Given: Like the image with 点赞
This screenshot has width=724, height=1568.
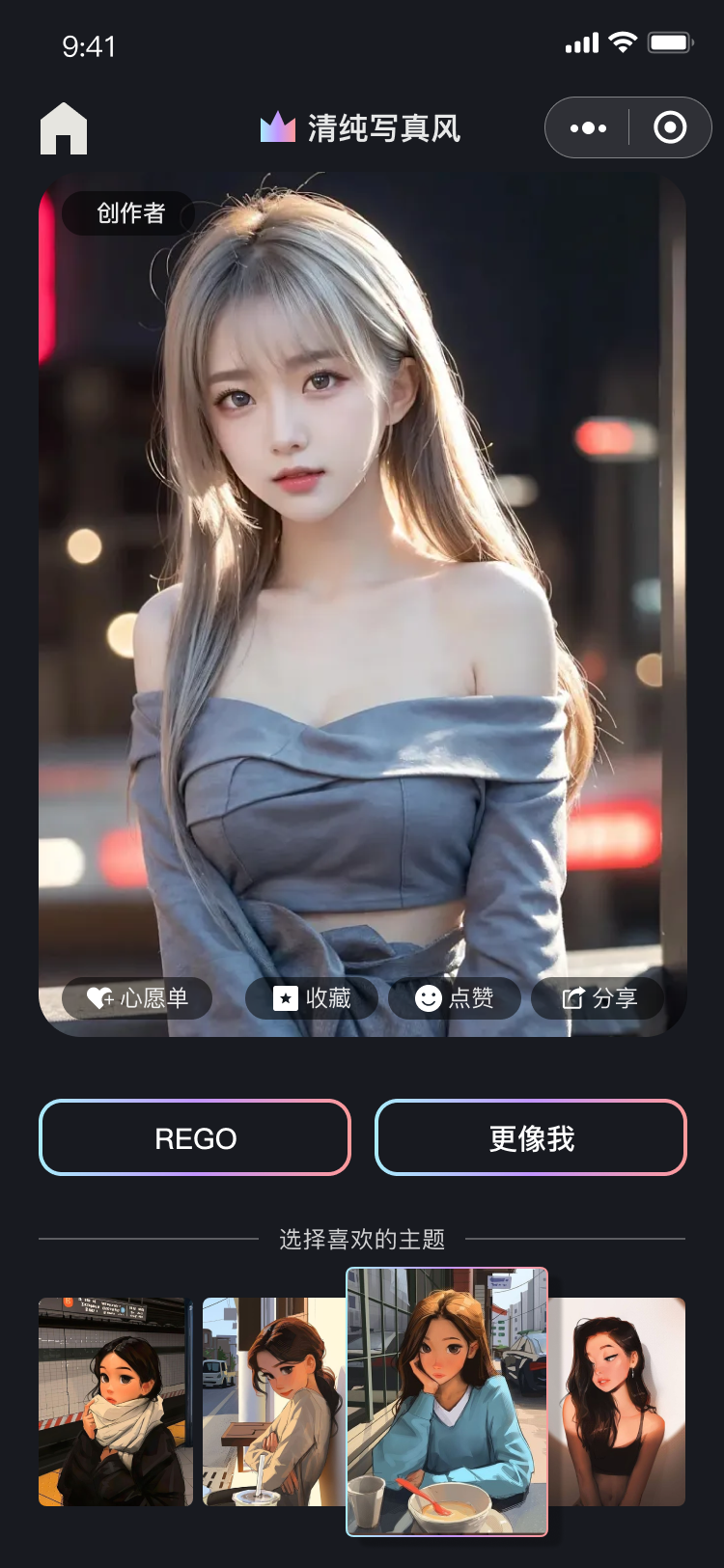Looking at the screenshot, I should (x=455, y=998).
